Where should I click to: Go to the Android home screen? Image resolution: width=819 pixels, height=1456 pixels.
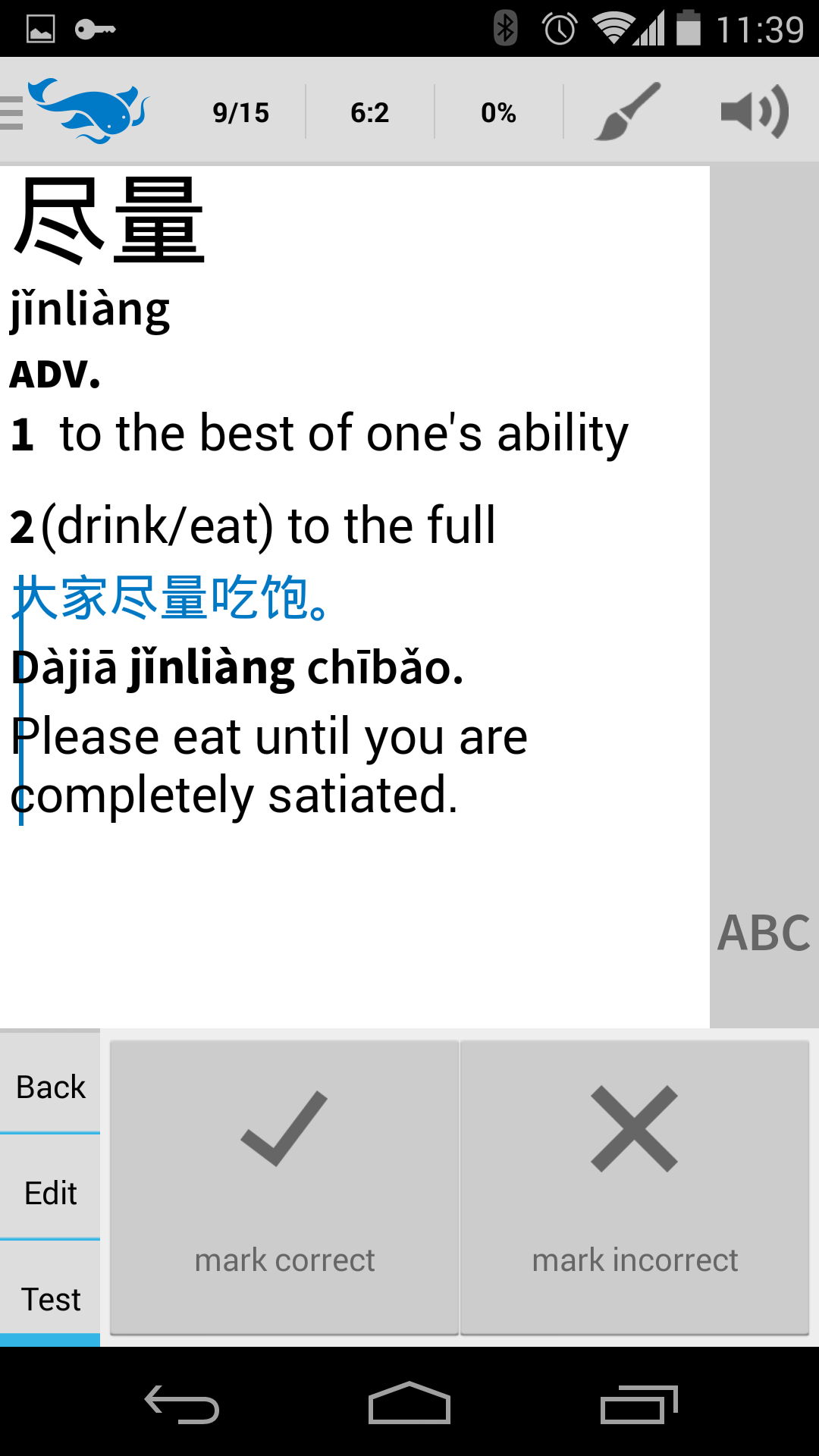(x=409, y=1403)
